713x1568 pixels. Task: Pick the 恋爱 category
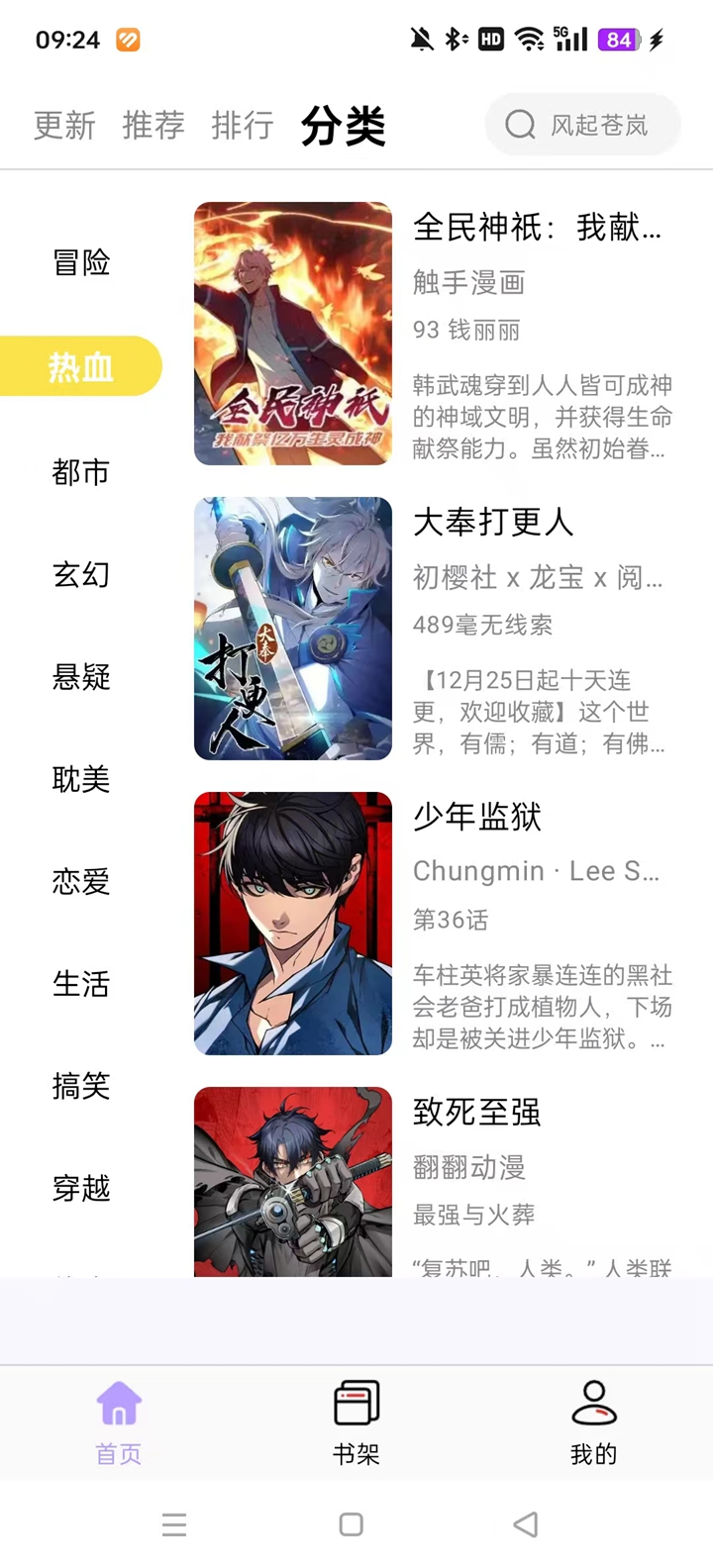click(81, 881)
